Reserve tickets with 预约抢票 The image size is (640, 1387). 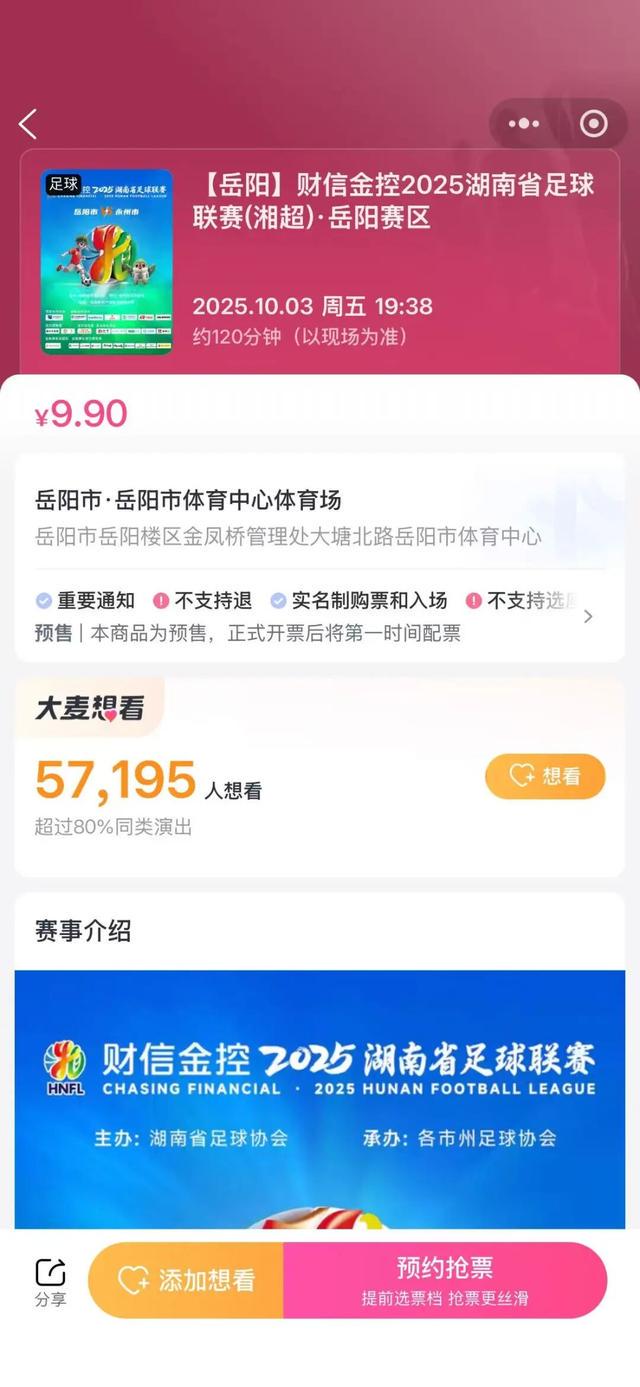click(445, 1280)
